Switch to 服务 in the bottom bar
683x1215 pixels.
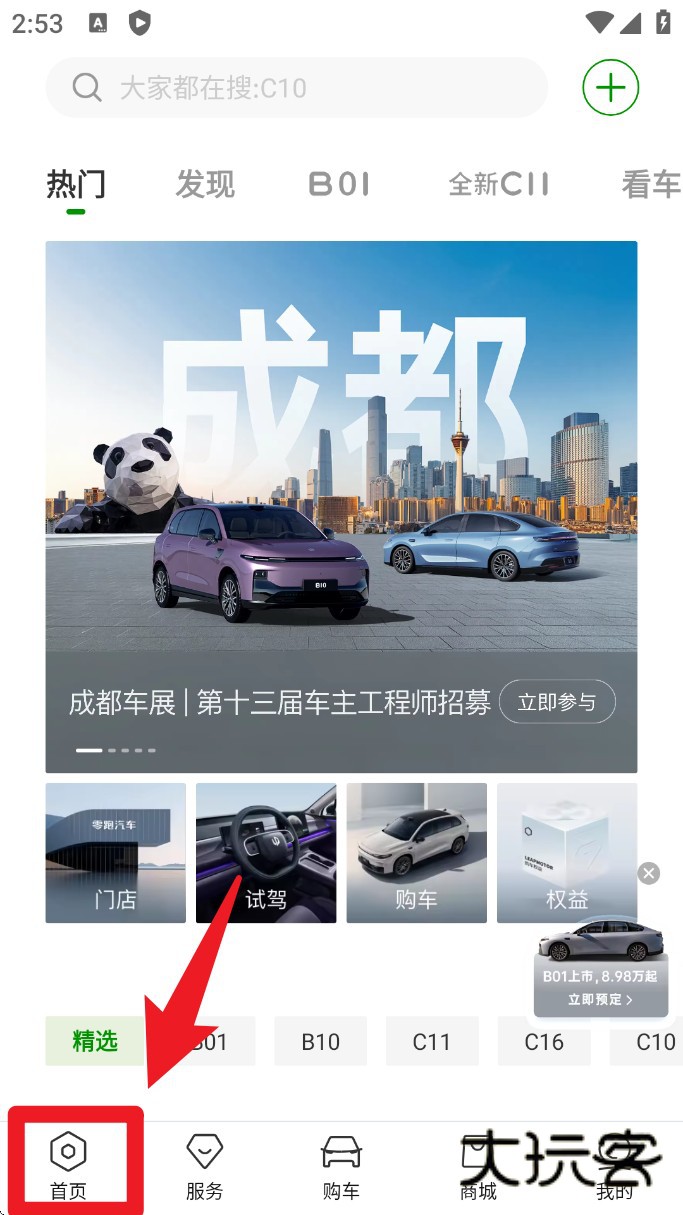pyautogui.click(x=205, y=1165)
